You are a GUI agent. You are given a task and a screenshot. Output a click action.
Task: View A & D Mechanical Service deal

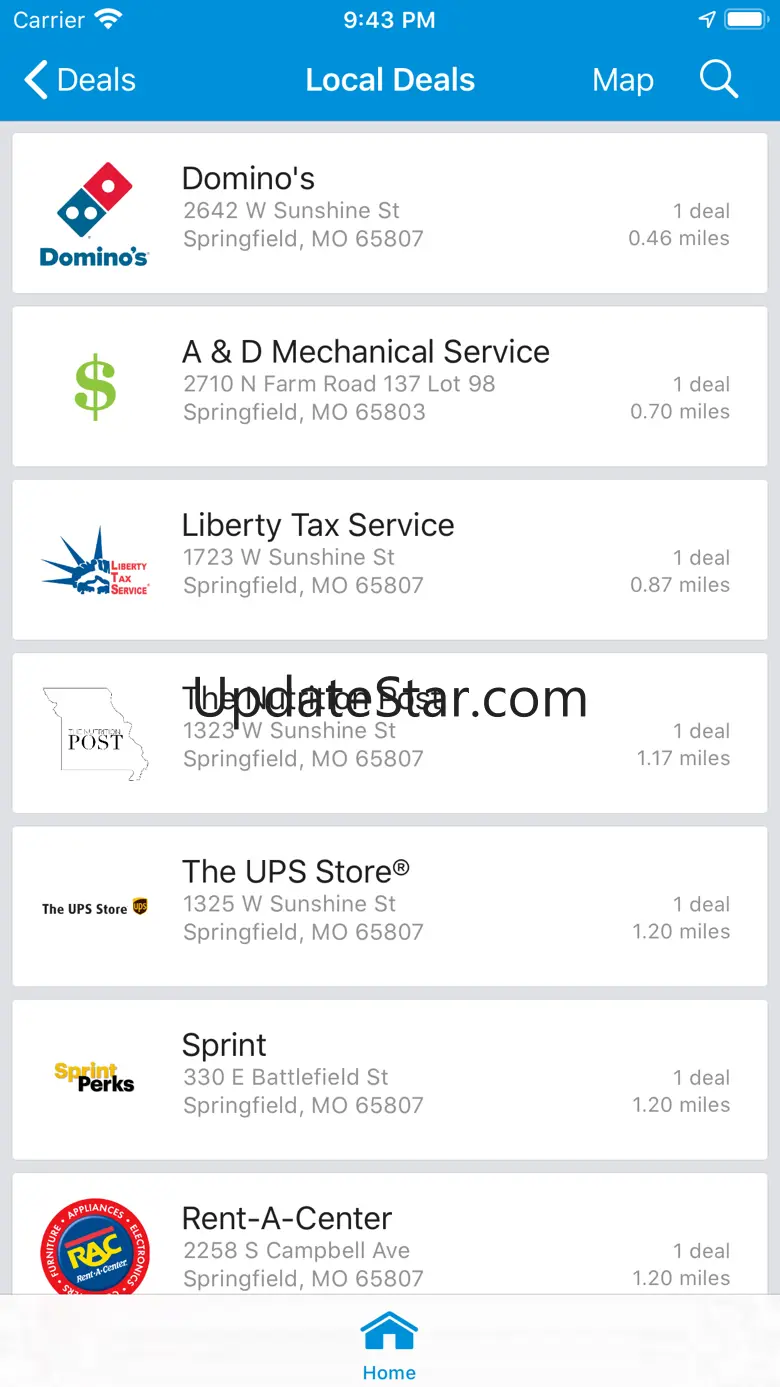389,386
